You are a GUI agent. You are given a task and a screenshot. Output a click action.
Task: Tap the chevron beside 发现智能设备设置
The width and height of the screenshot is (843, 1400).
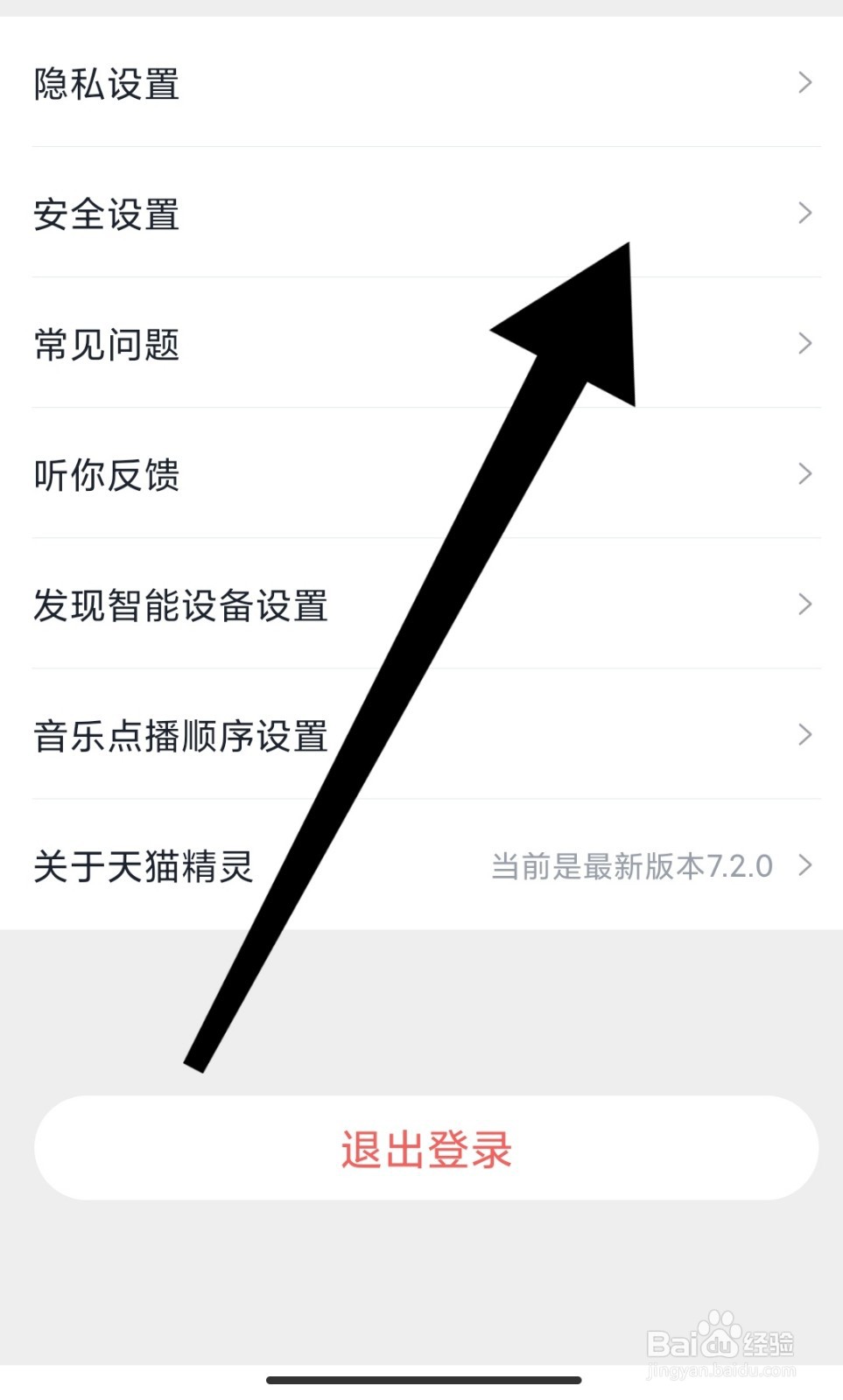[x=804, y=604]
